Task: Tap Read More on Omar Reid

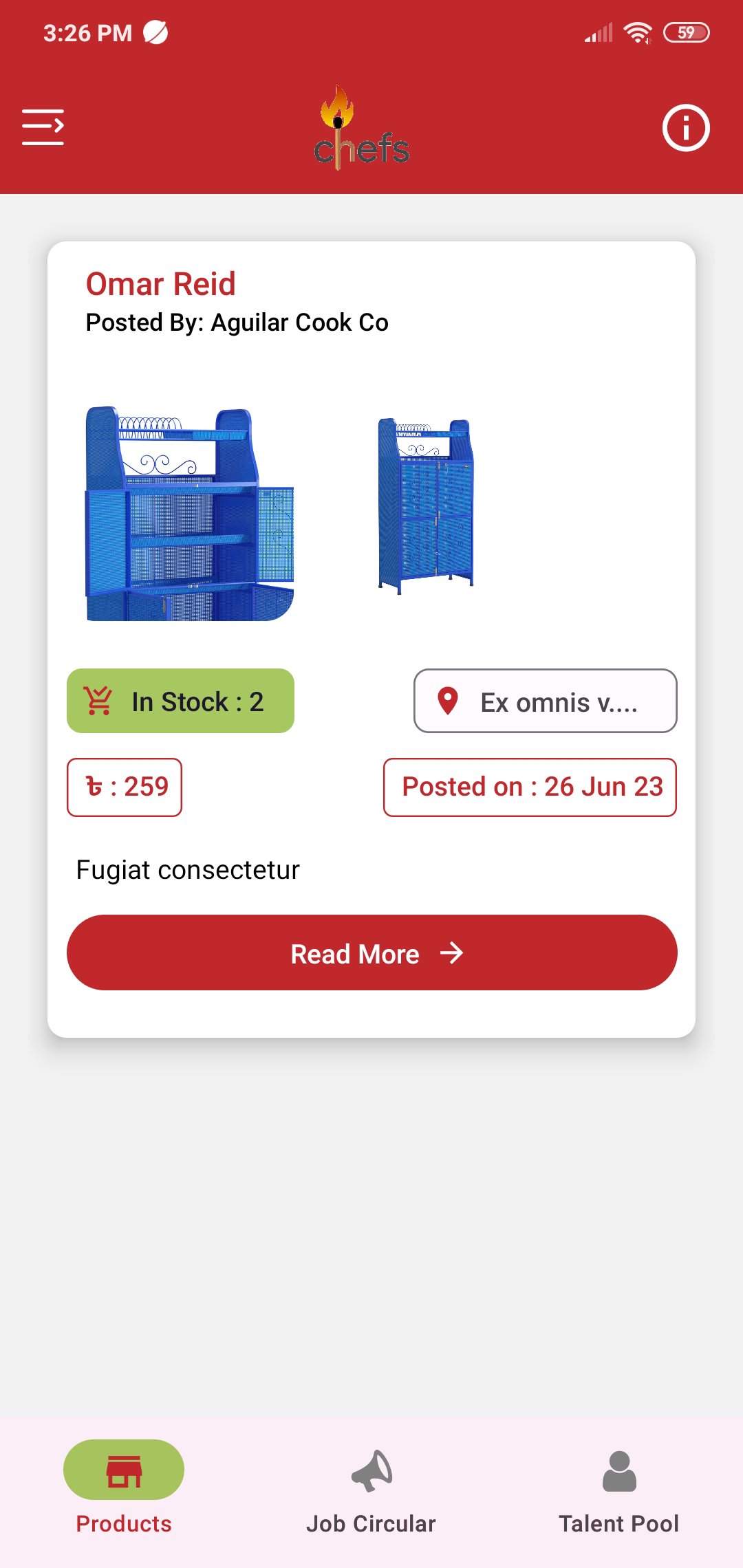Action: 371,952
